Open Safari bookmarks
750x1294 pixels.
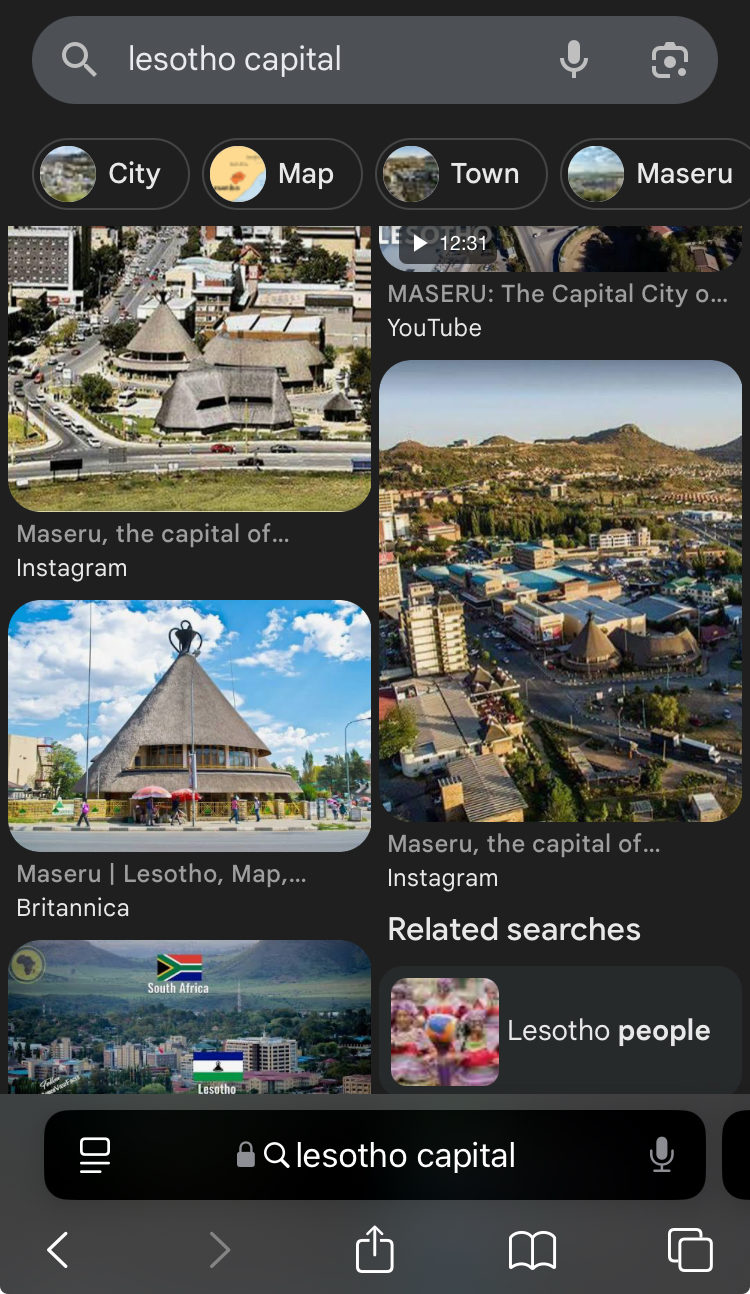(532, 1250)
